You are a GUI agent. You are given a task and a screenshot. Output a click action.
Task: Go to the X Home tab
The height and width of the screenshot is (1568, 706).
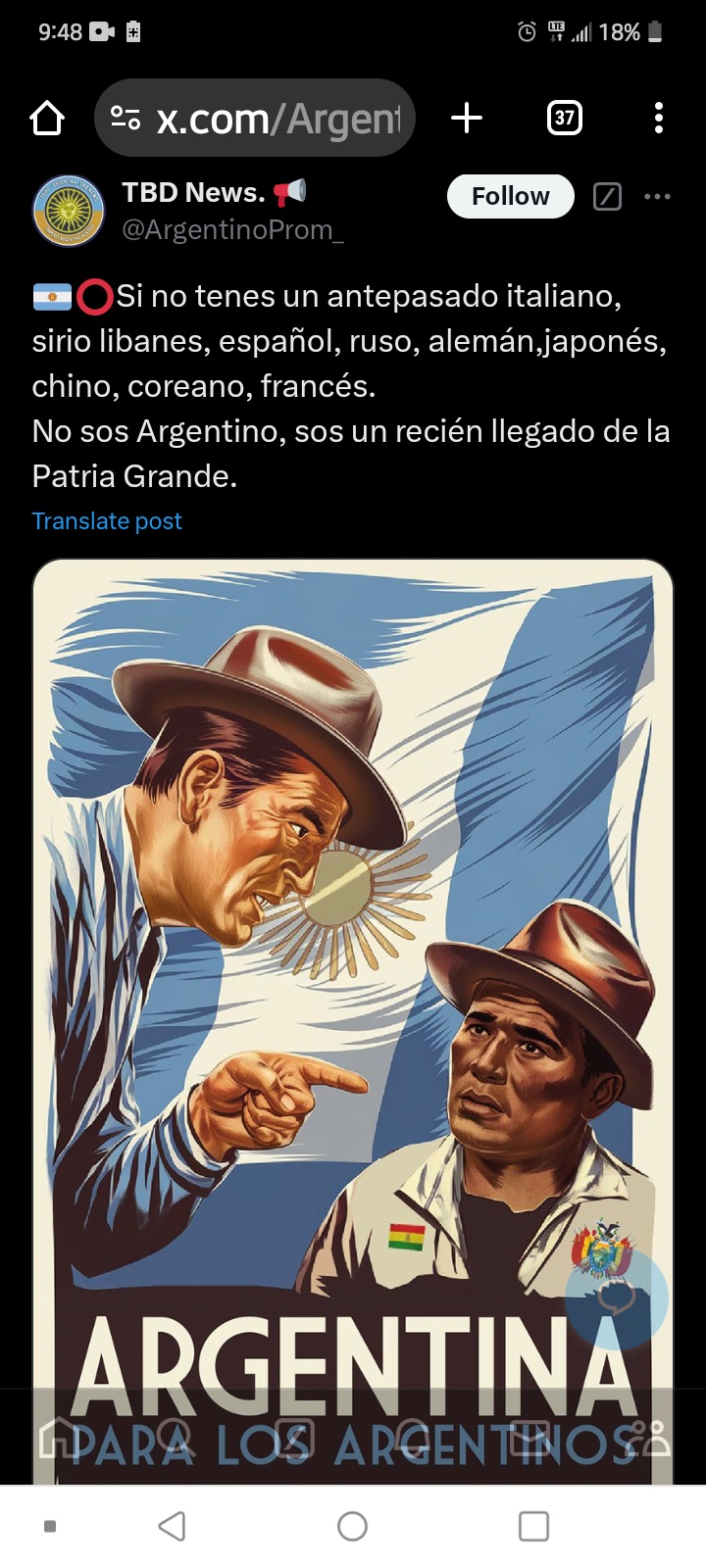click(x=57, y=1437)
